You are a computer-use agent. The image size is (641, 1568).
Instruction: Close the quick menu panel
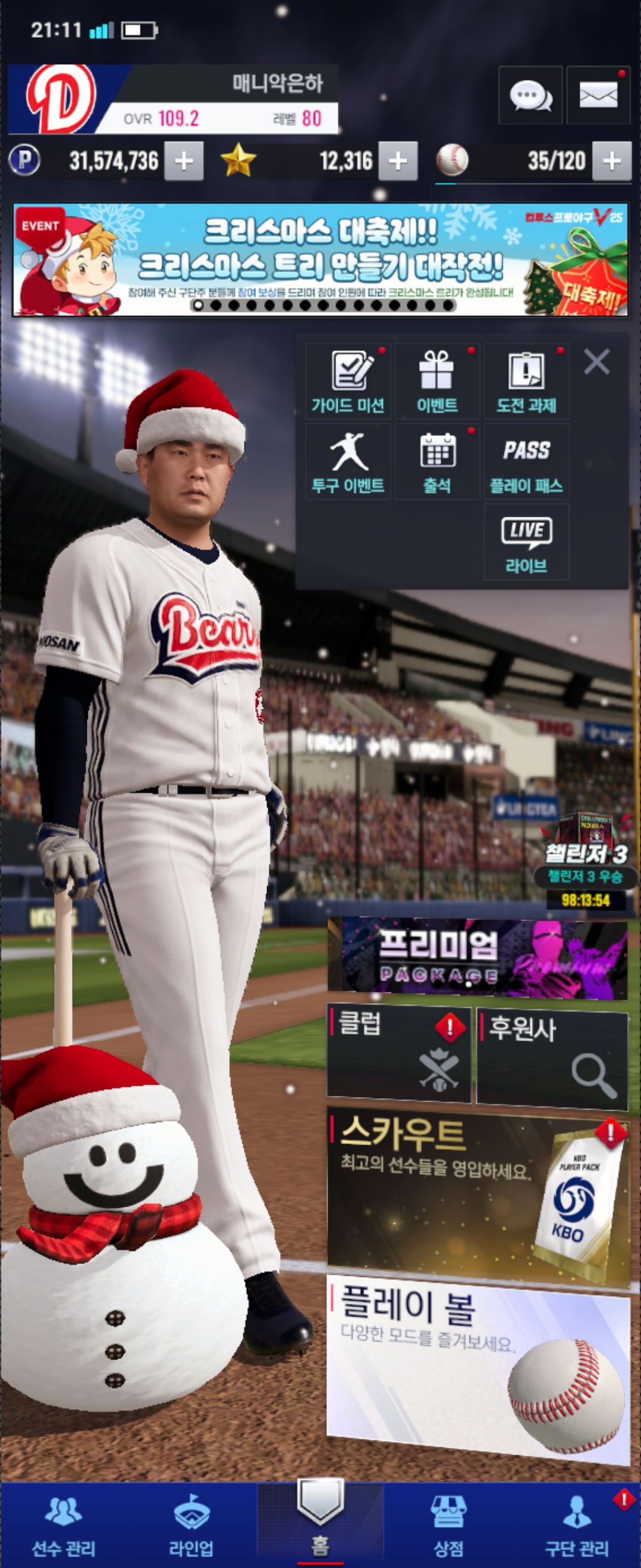pyautogui.click(x=596, y=362)
